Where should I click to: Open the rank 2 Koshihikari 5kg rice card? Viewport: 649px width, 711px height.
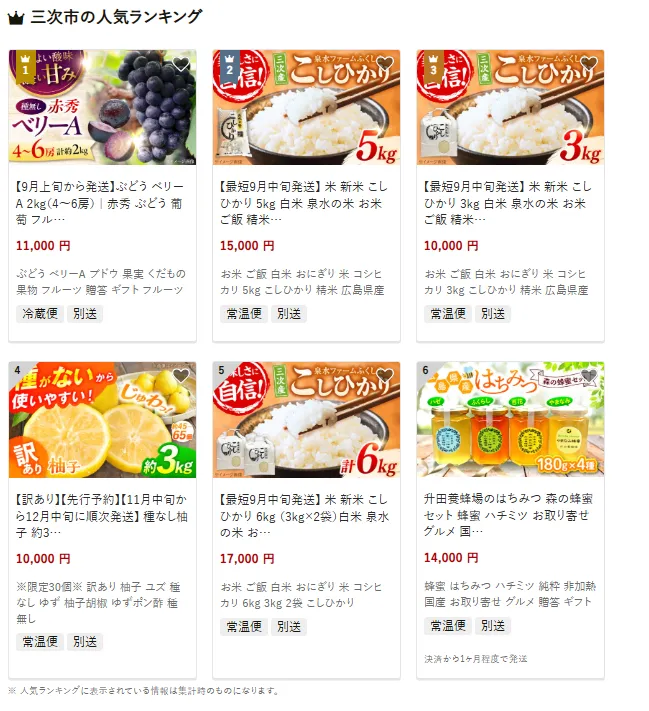pyautogui.click(x=306, y=200)
